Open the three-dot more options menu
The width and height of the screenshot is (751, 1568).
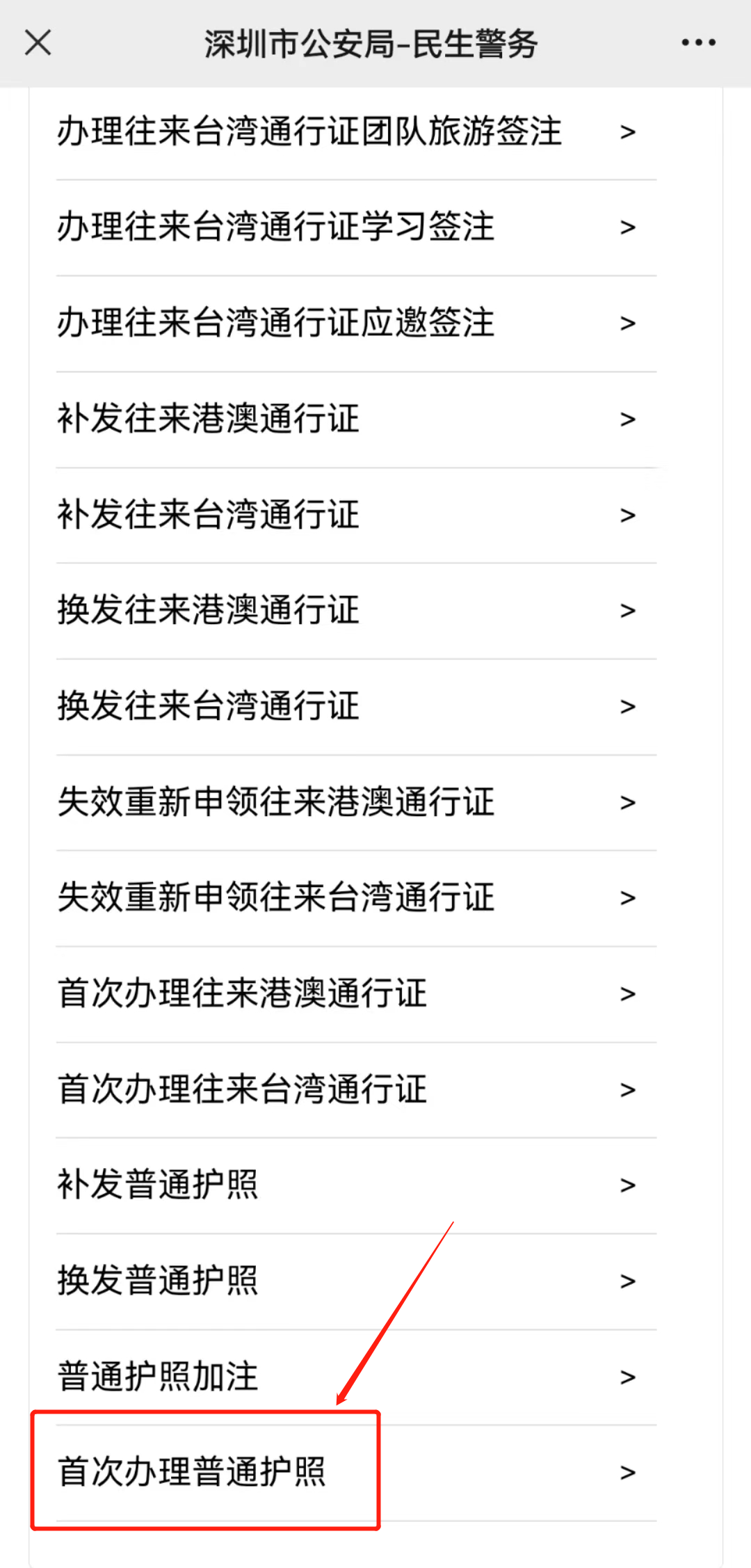click(698, 43)
